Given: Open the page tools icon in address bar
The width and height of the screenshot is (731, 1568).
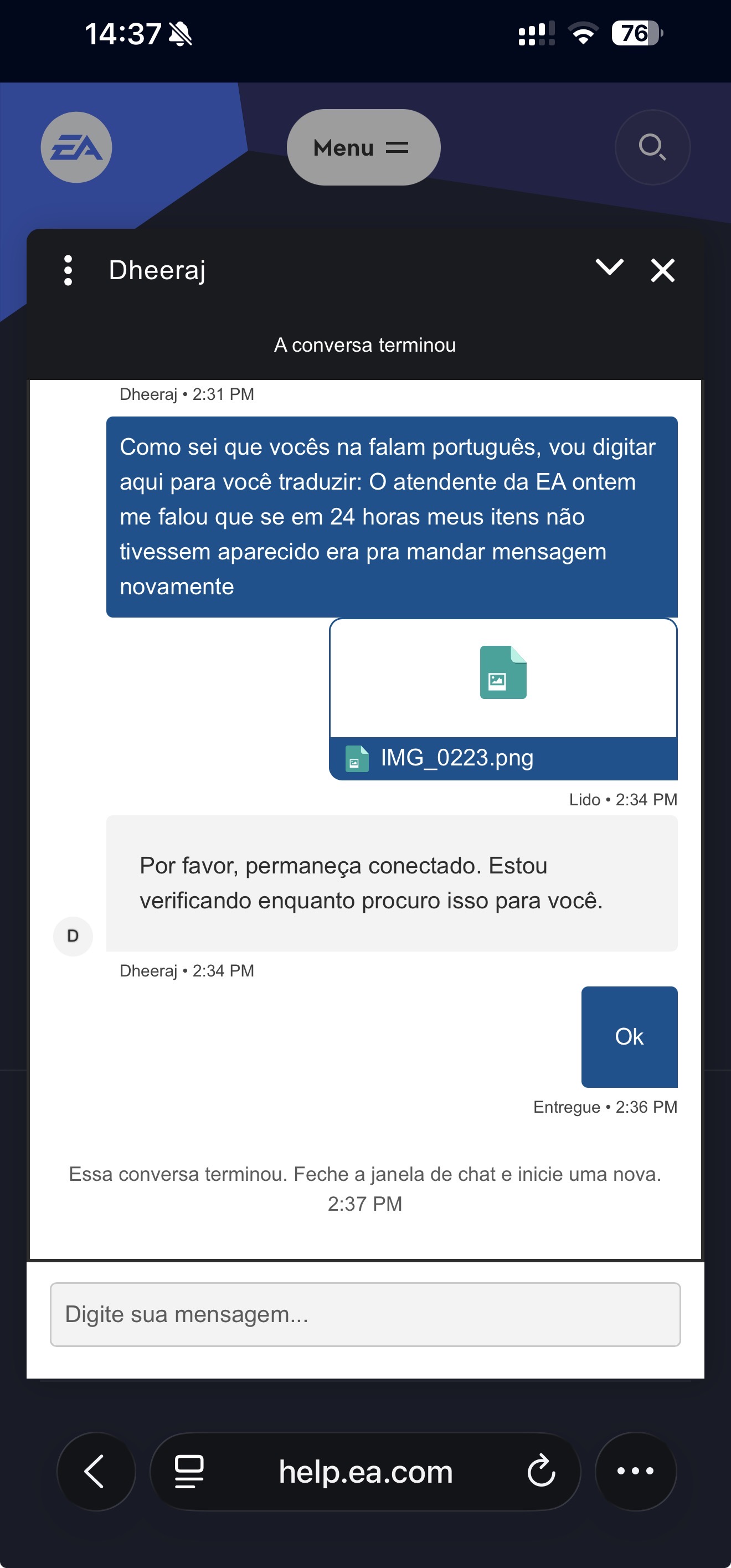Looking at the screenshot, I should point(189,1471).
